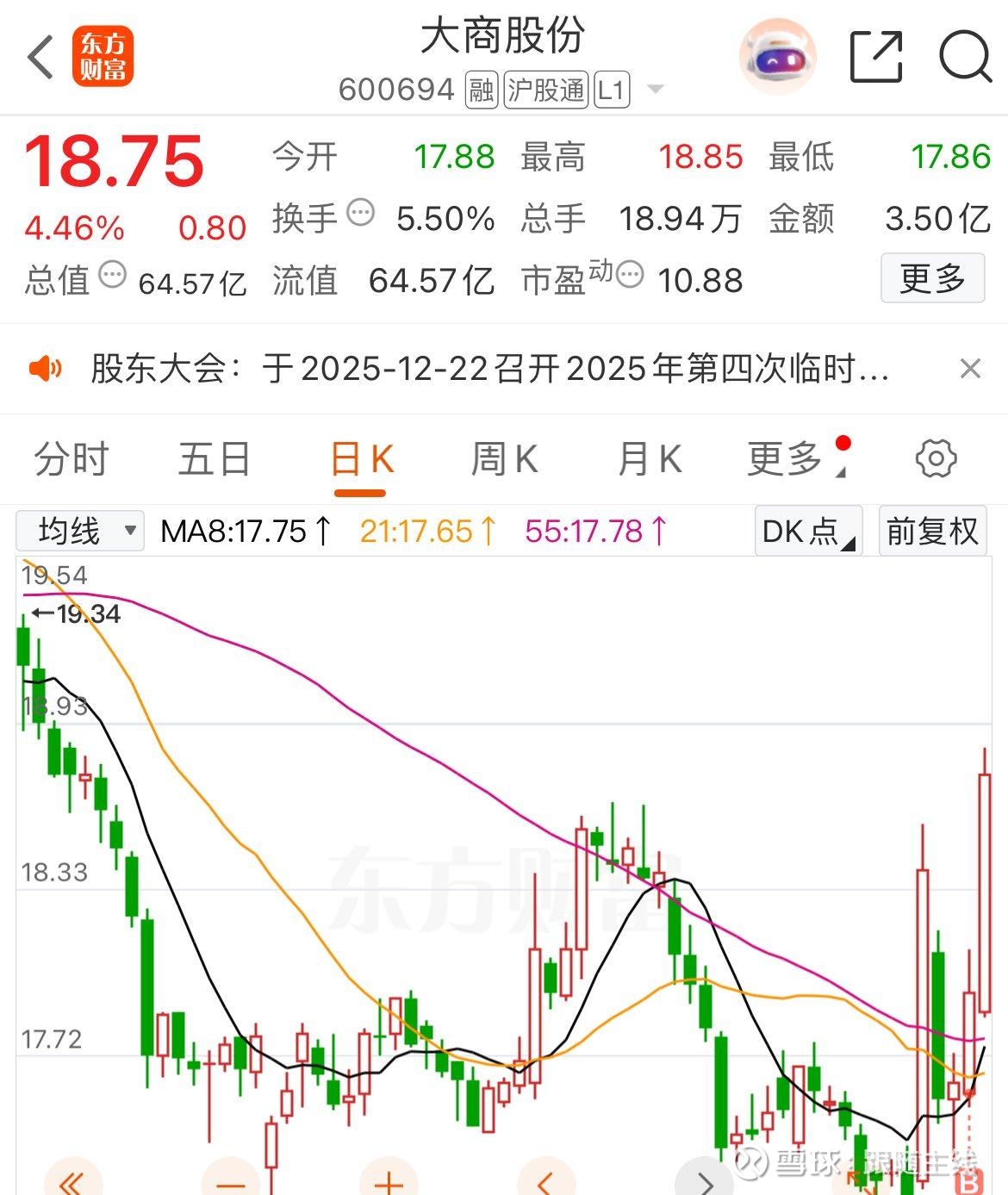Screen dimensions: 1008x1195
Task: Open the 均线 indicator dropdown
Action: coord(79,530)
